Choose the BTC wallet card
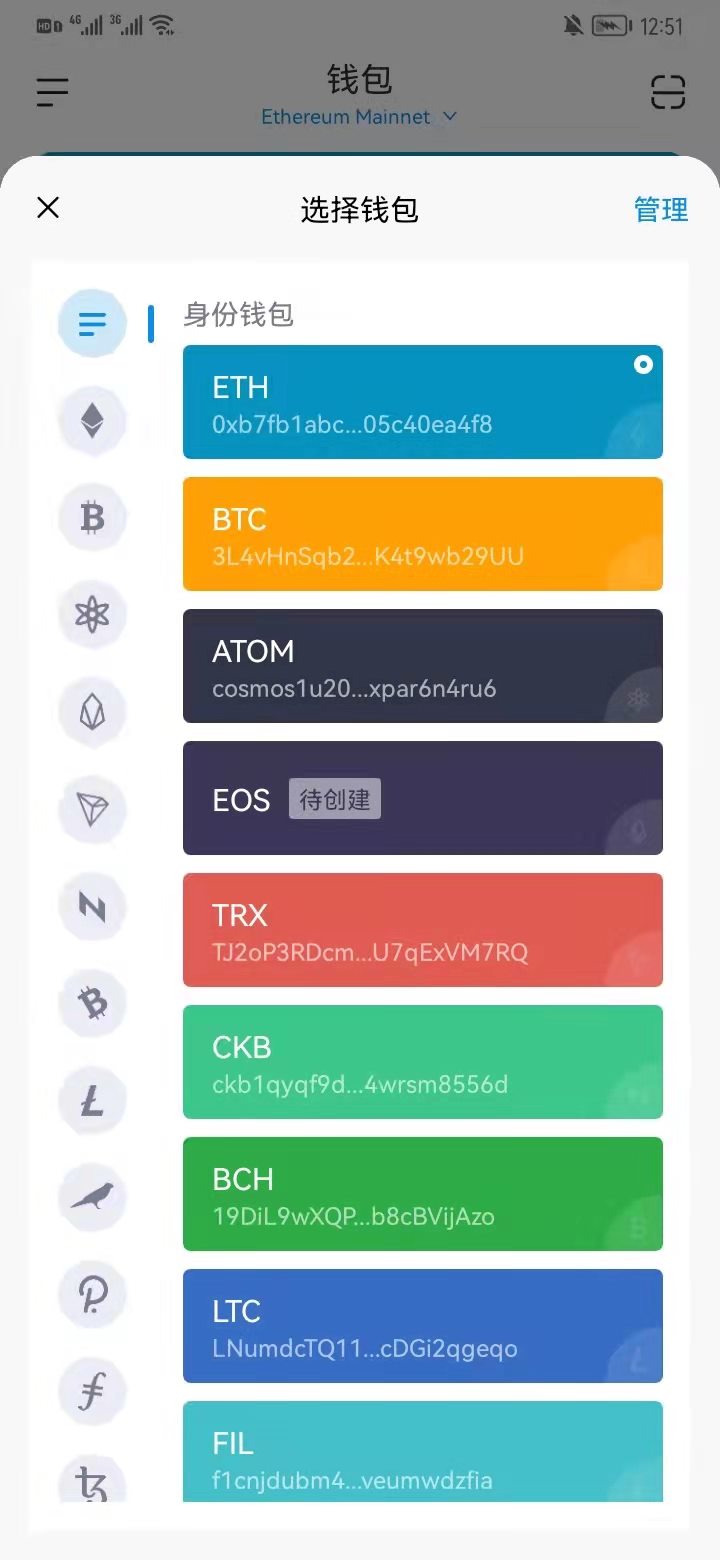 click(422, 534)
